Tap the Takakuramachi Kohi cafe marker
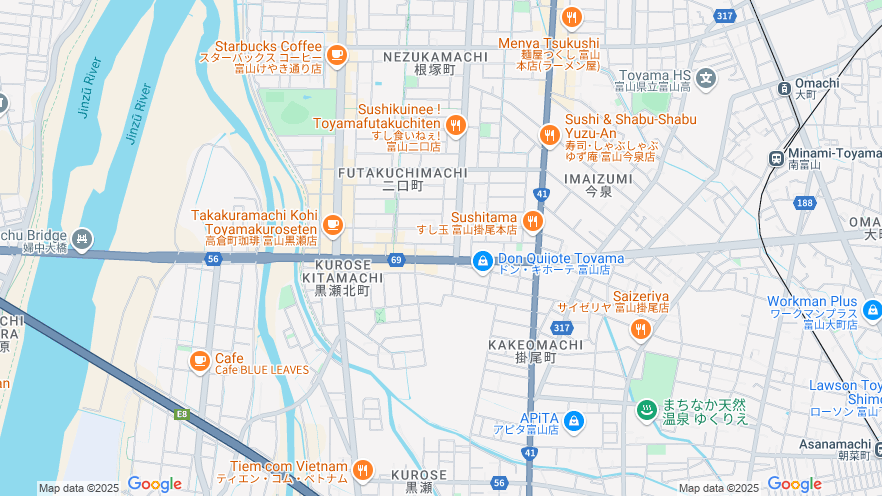 (333, 224)
